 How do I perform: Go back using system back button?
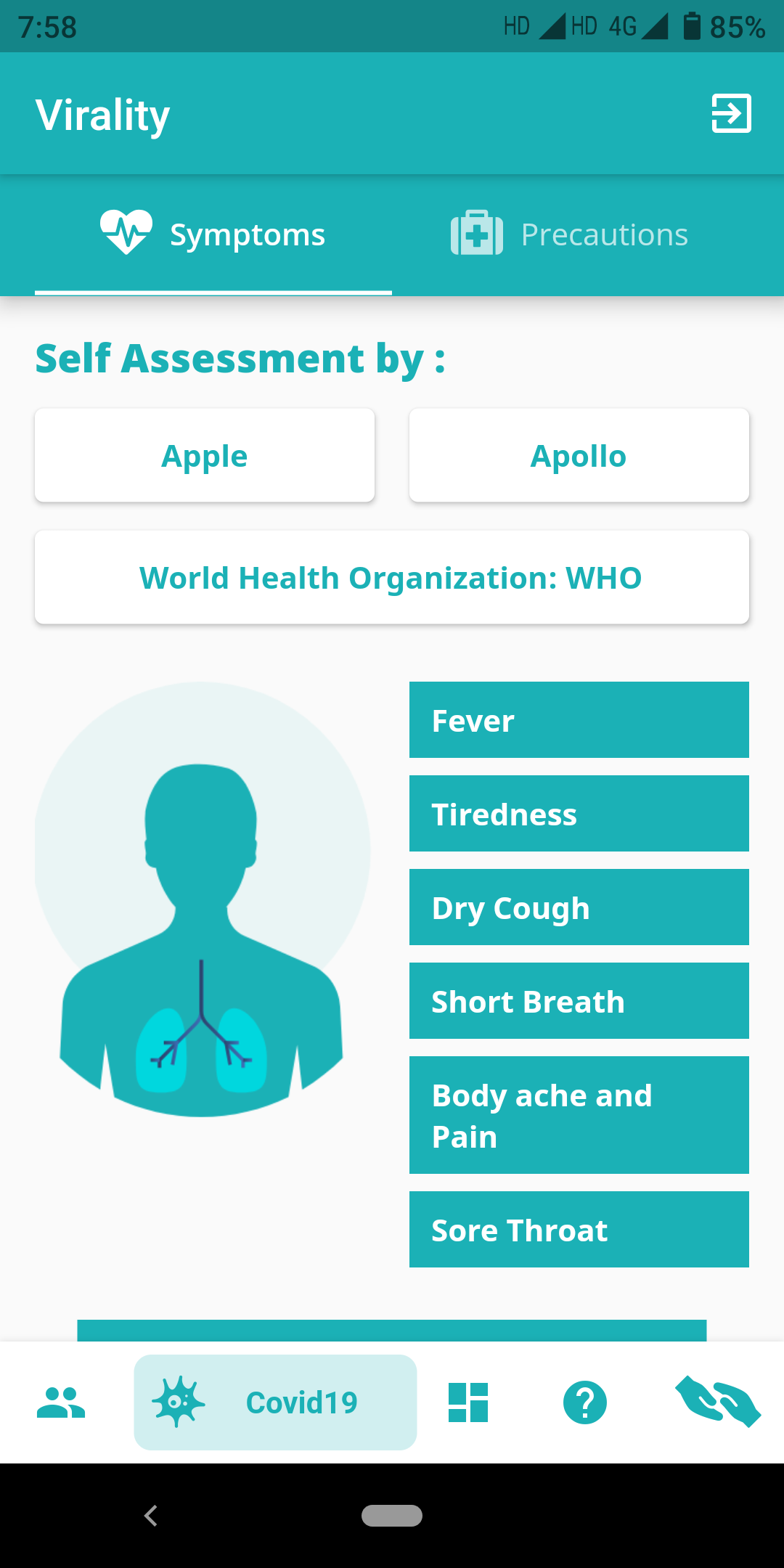point(151,1516)
